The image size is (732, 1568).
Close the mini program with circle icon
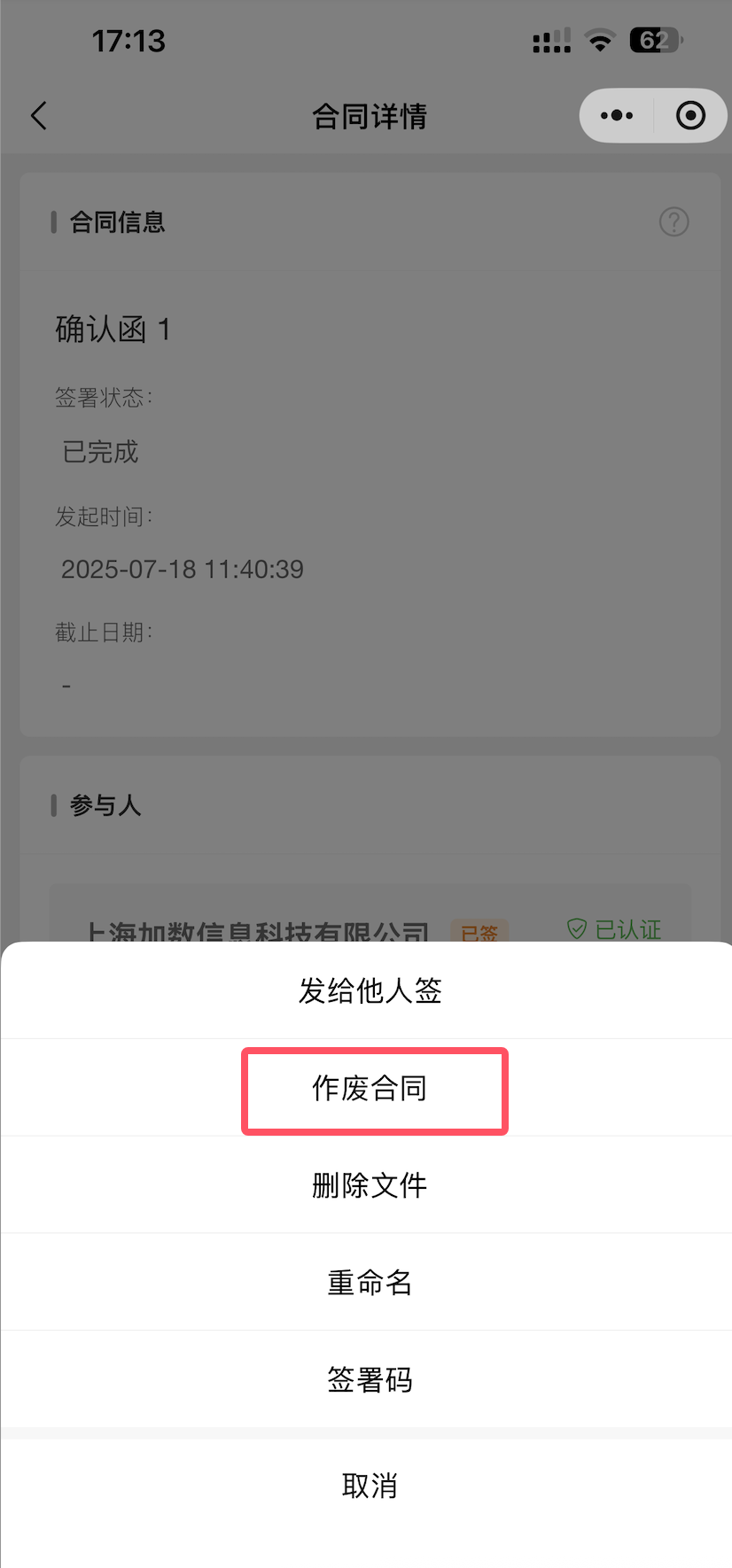coord(690,116)
